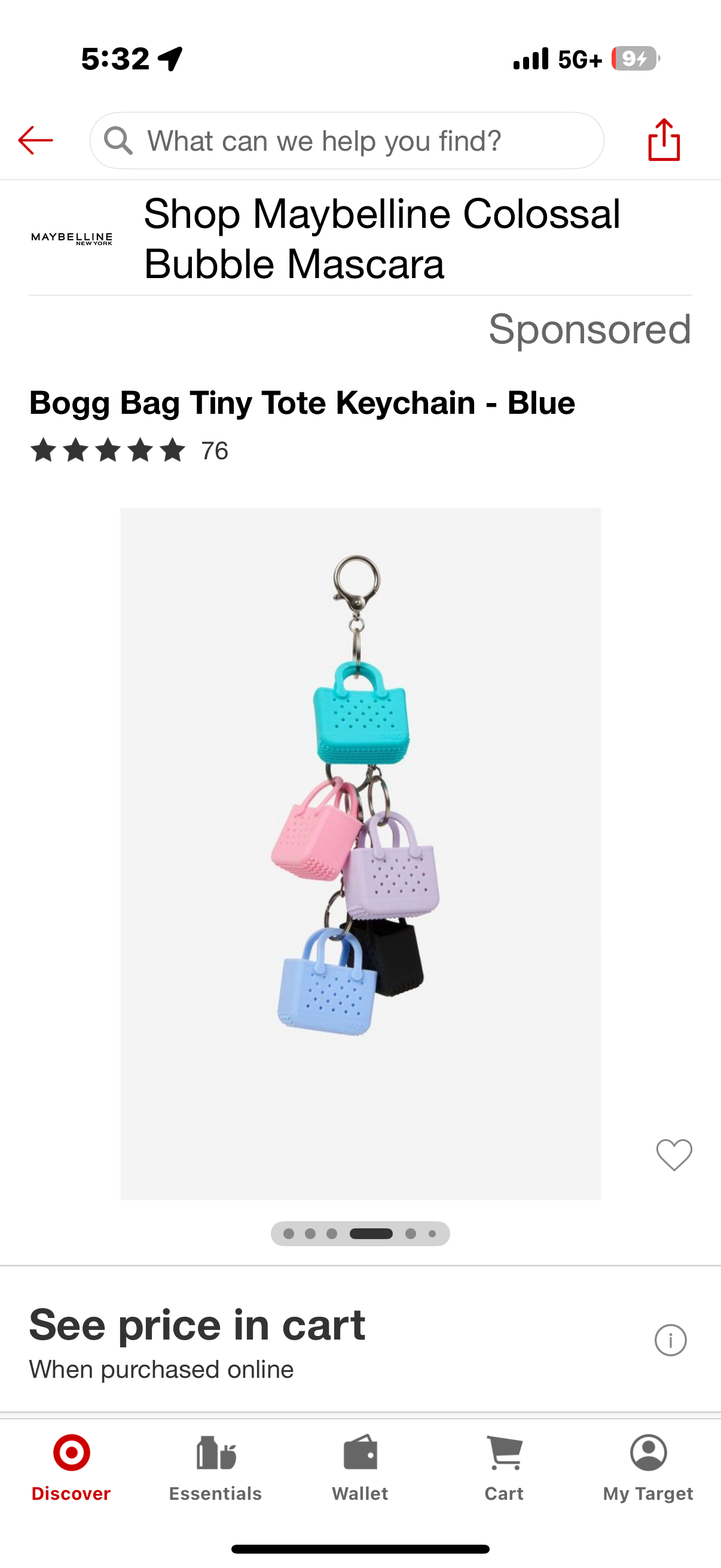This screenshot has width=721, height=1568.
Task: Open the Maybelline Colossal Bubble Mascara ad
Action: tap(381, 238)
